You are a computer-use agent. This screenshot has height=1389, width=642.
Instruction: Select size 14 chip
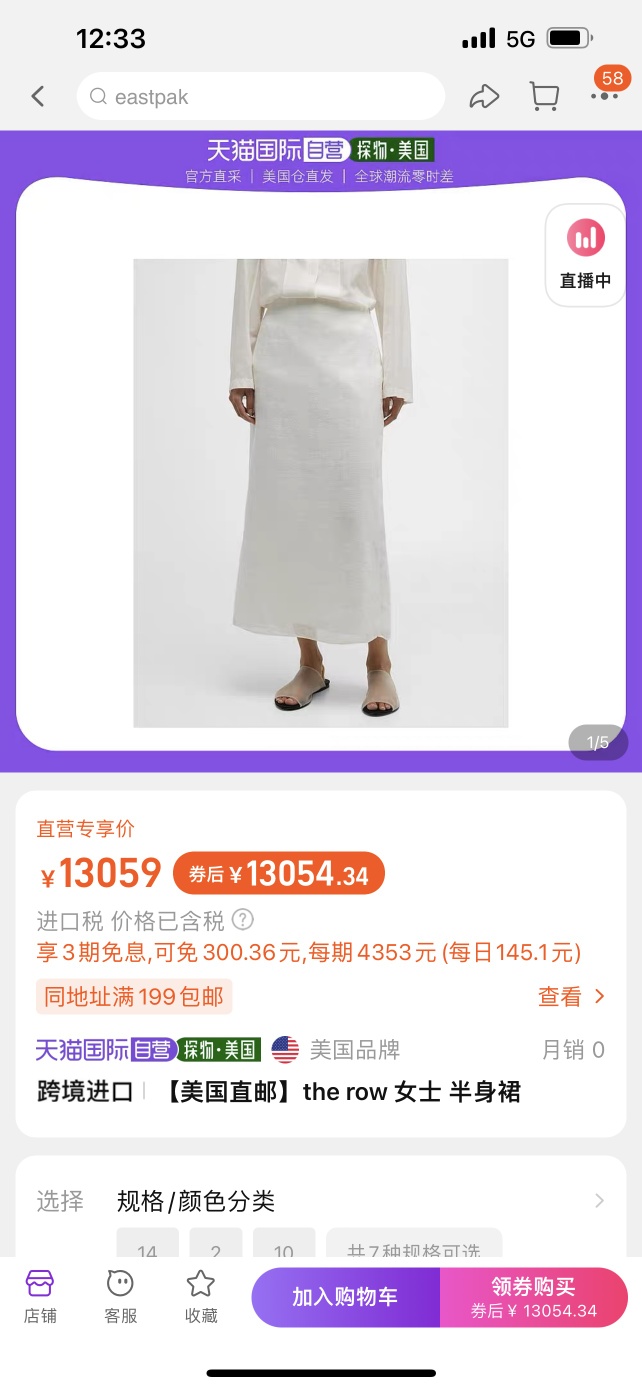(148, 1248)
